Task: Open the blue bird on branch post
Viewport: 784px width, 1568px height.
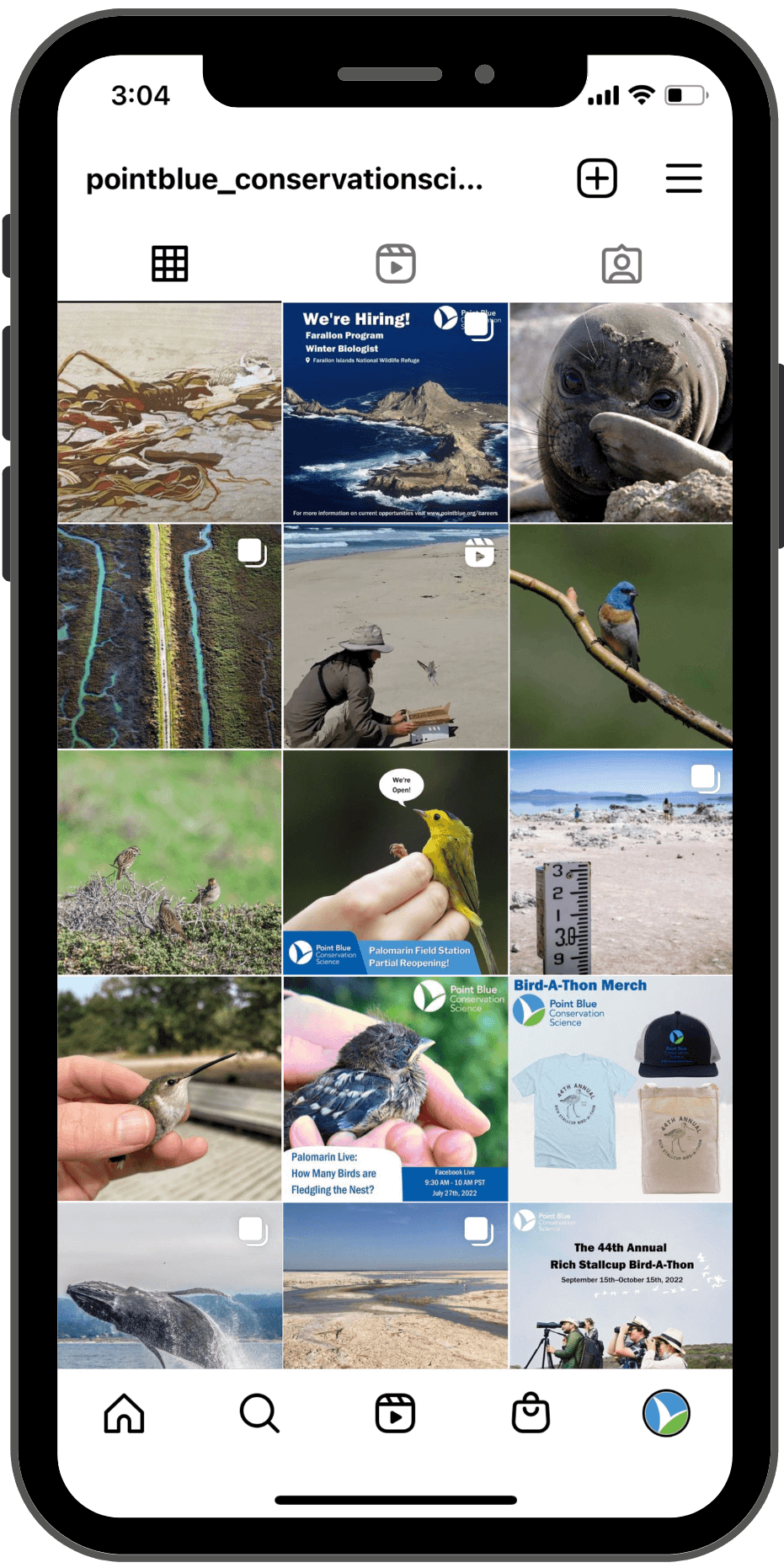Action: click(621, 637)
